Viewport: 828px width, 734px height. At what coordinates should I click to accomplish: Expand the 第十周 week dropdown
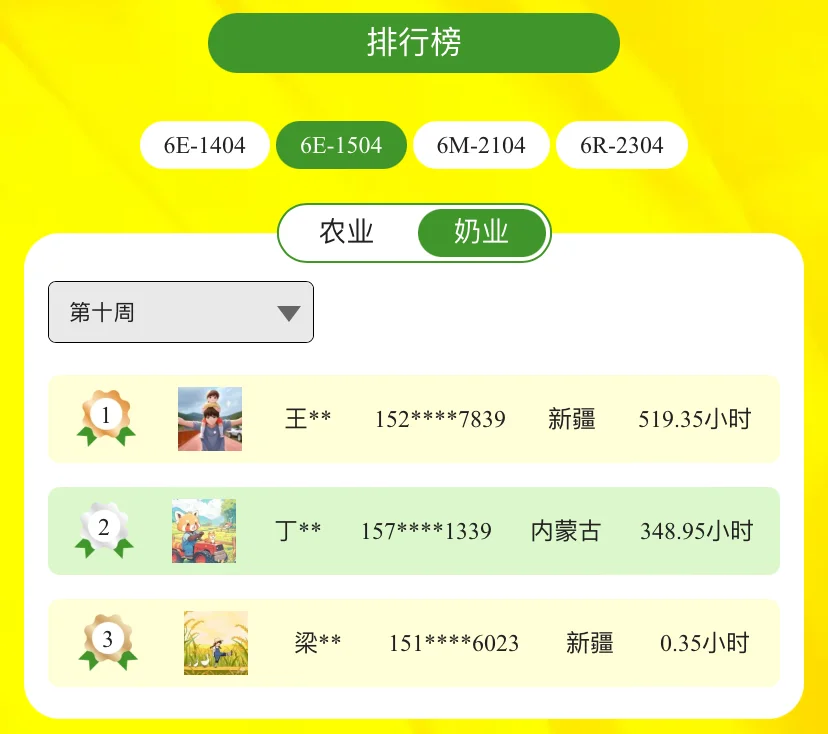pyautogui.click(x=181, y=312)
